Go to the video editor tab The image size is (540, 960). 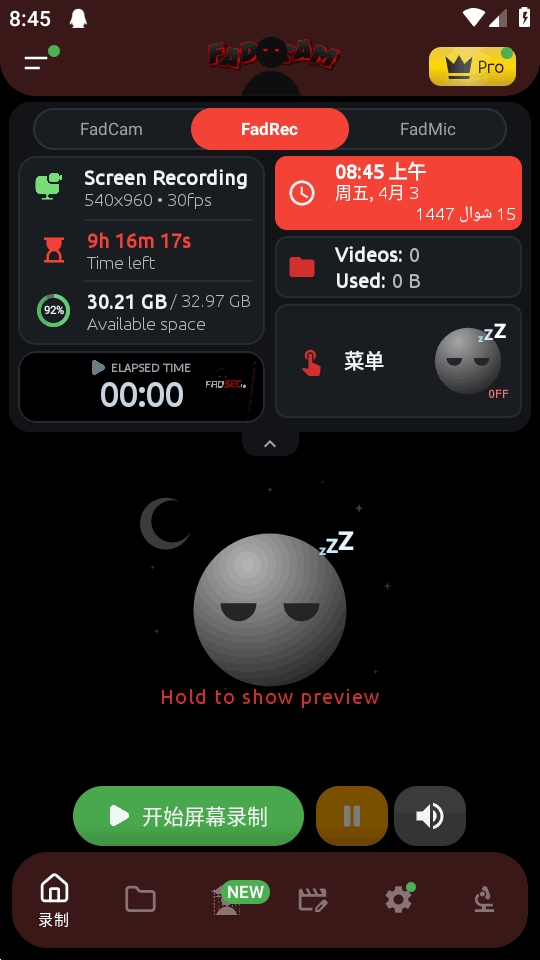pyautogui.click(x=313, y=899)
